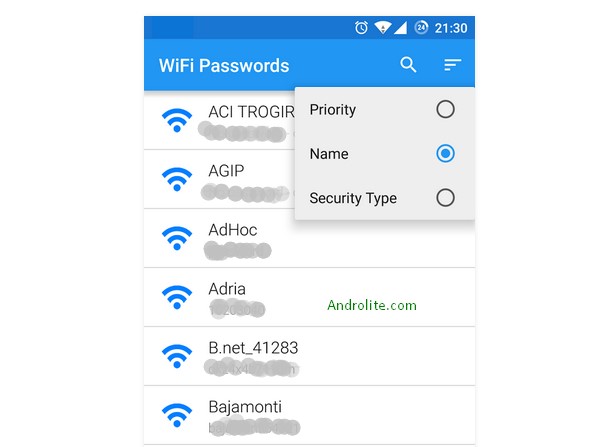Open the ACI TROGIR network entry

(220, 120)
